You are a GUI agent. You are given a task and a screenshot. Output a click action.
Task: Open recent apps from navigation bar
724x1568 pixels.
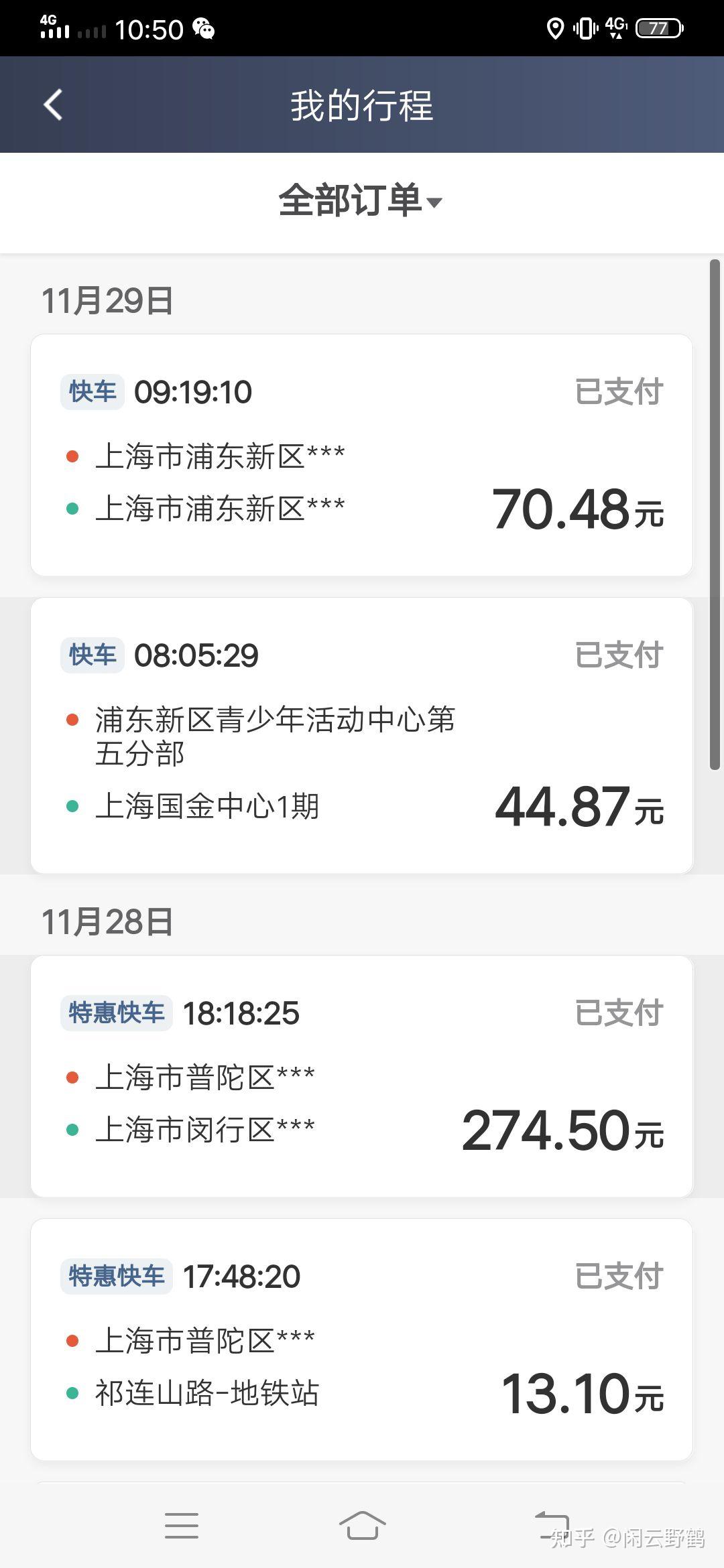[x=182, y=1525]
